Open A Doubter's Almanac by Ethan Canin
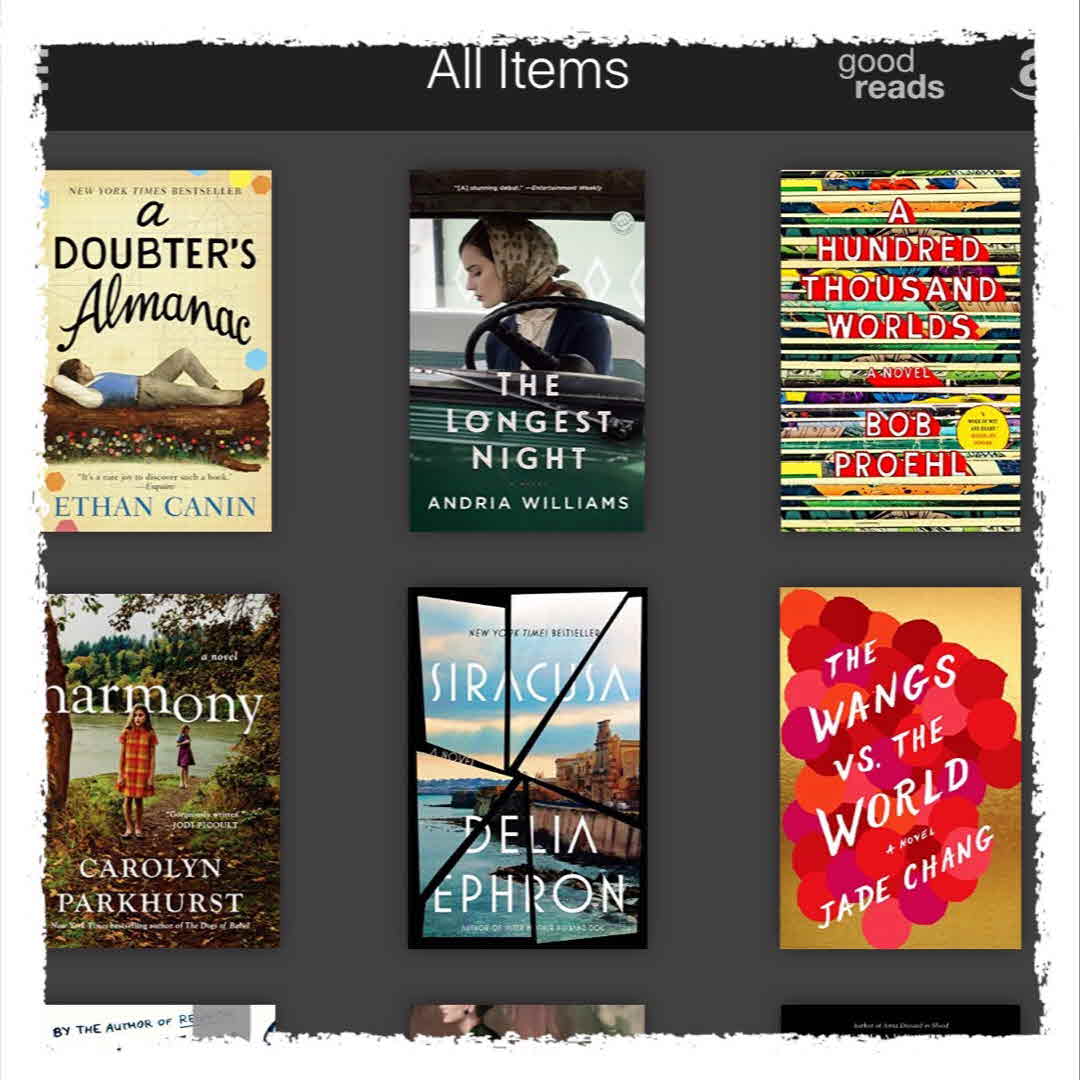The width and height of the screenshot is (1080, 1080). point(158,350)
